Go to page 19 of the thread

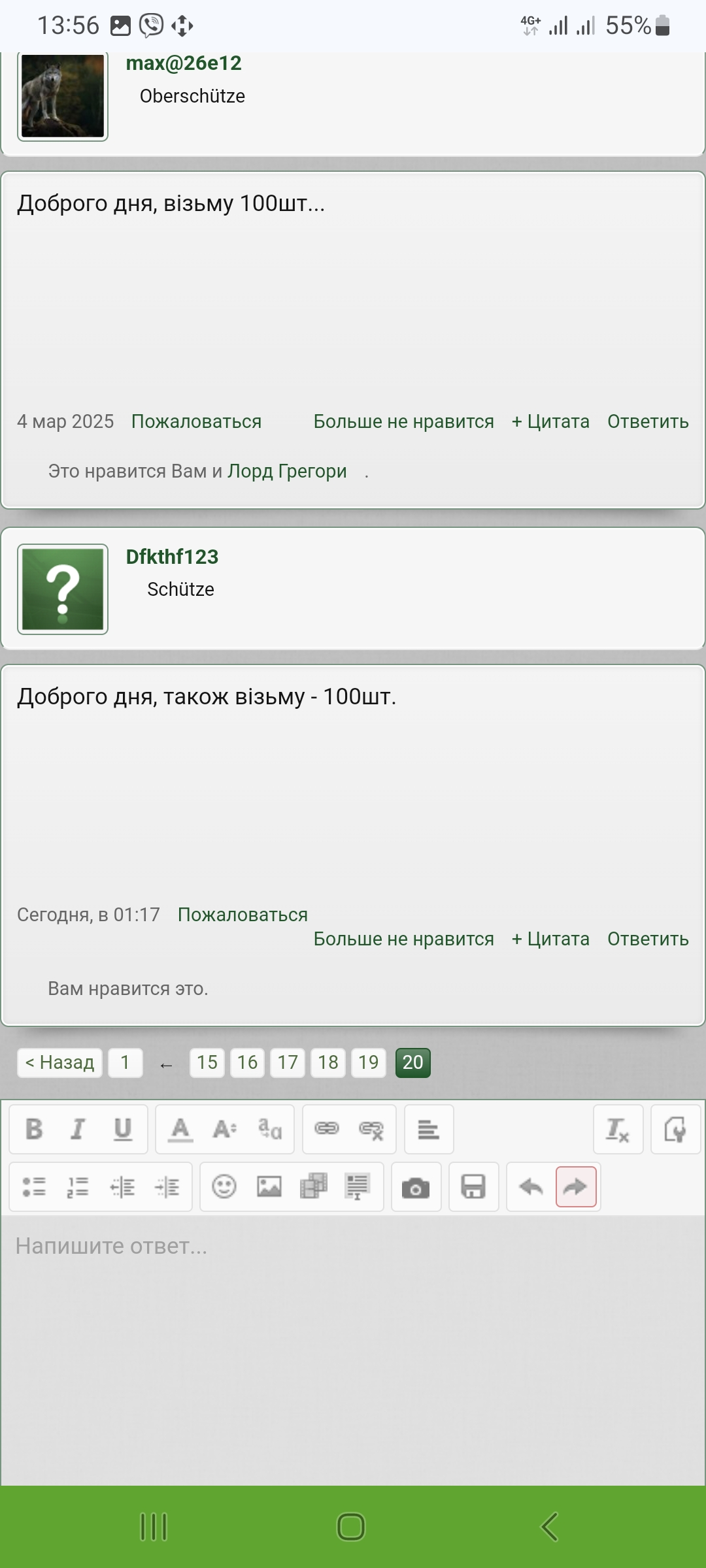[369, 1062]
